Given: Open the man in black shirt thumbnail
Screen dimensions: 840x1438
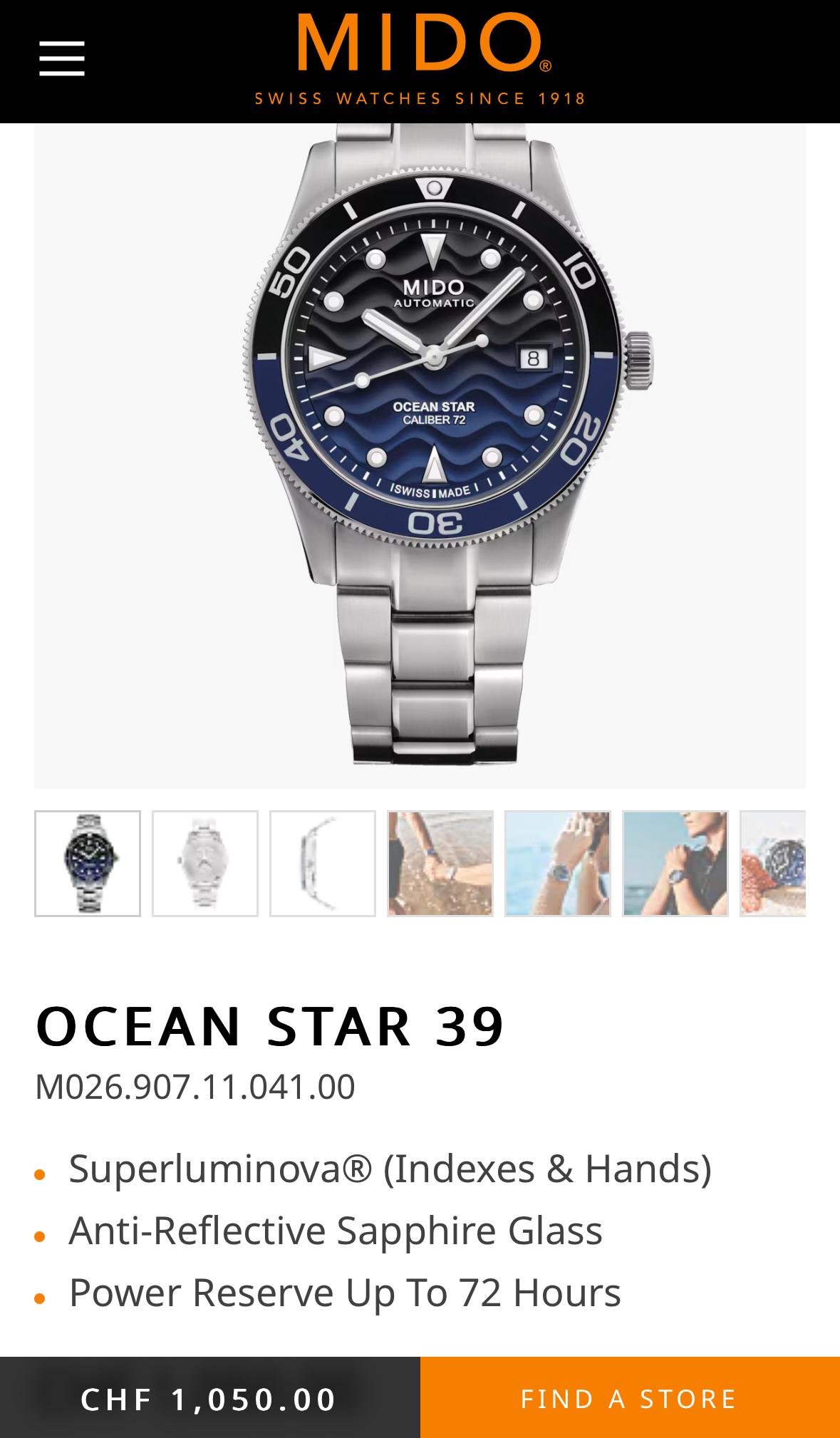Looking at the screenshot, I should tap(675, 864).
